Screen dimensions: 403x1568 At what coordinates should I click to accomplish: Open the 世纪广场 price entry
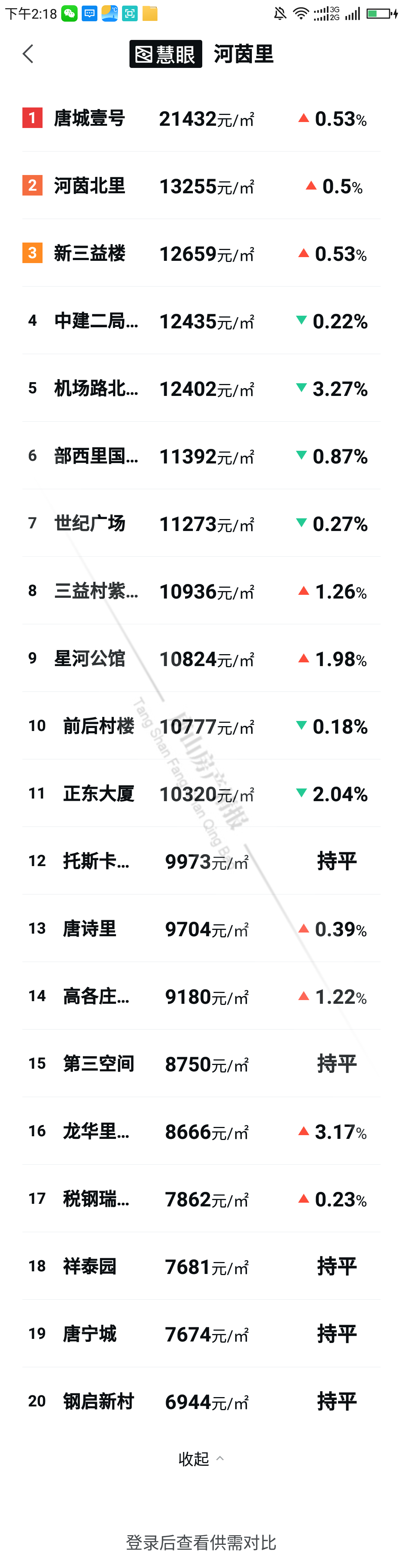pyautogui.click(x=90, y=524)
